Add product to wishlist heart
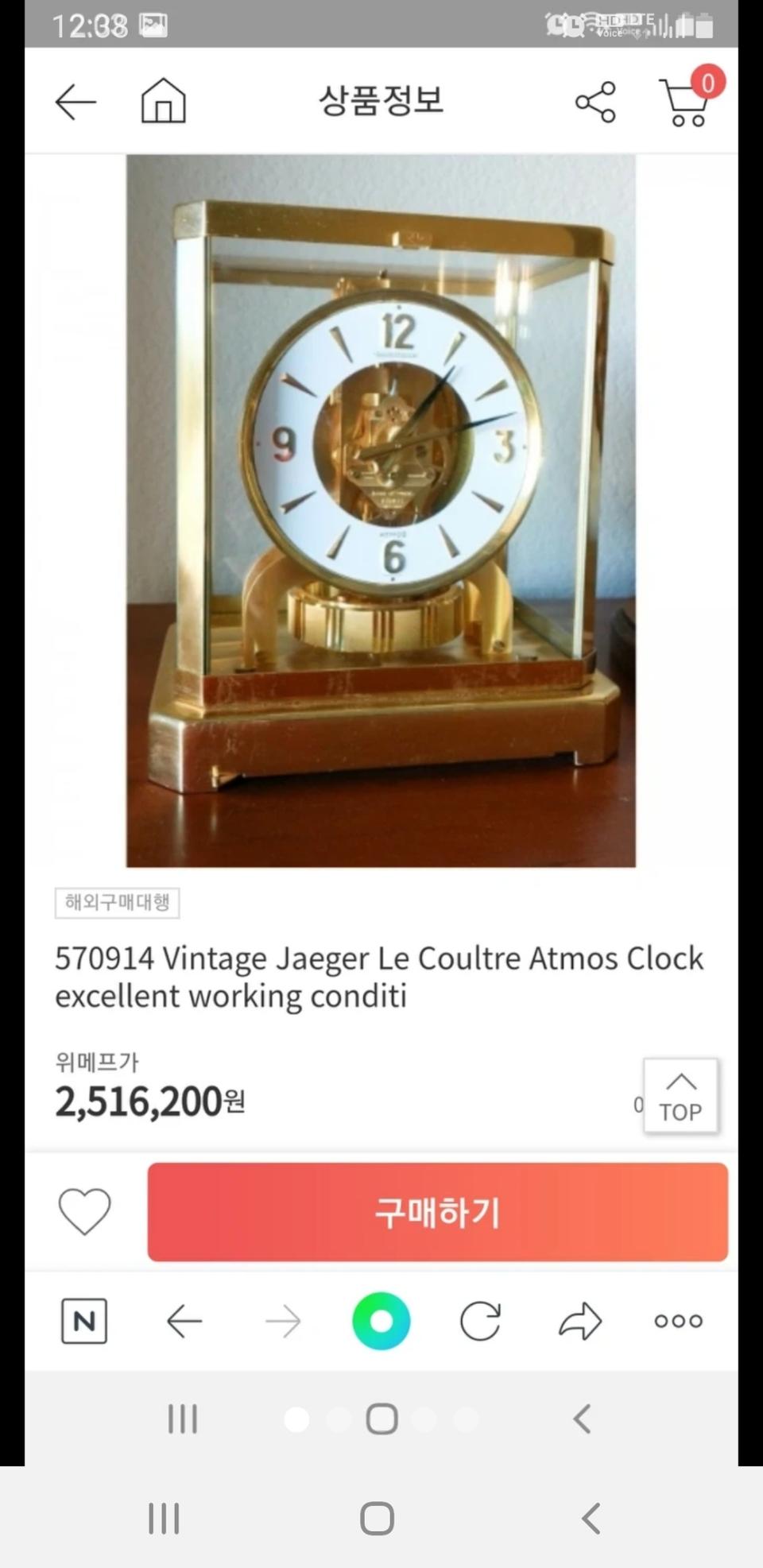763x1568 pixels. (x=84, y=1211)
